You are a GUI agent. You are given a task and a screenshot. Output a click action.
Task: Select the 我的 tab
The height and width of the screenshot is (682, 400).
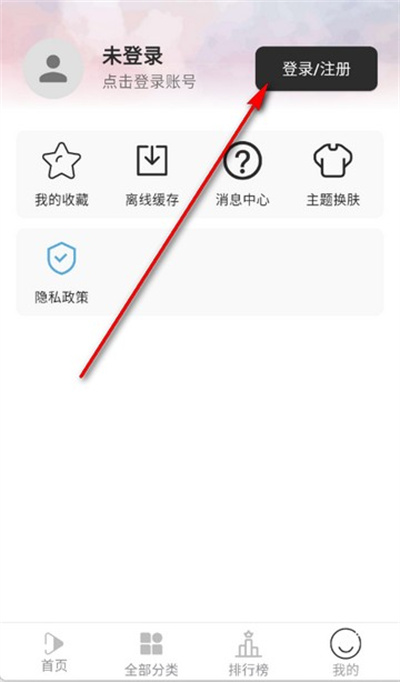point(346,652)
